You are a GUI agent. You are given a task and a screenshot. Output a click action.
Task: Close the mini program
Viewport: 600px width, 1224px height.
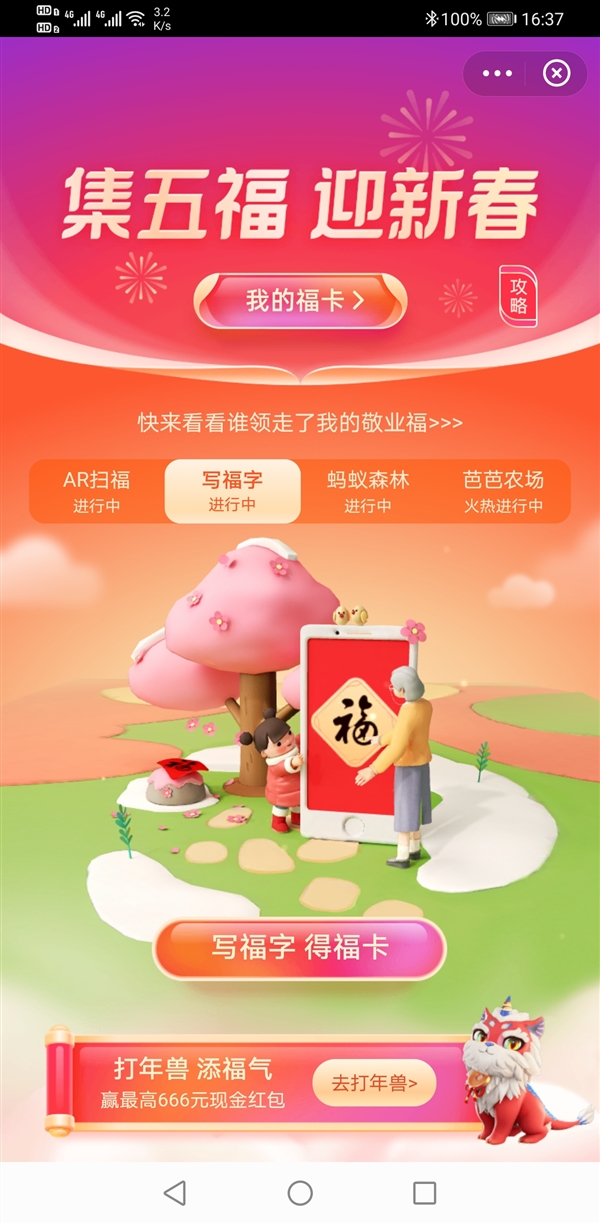[556, 74]
